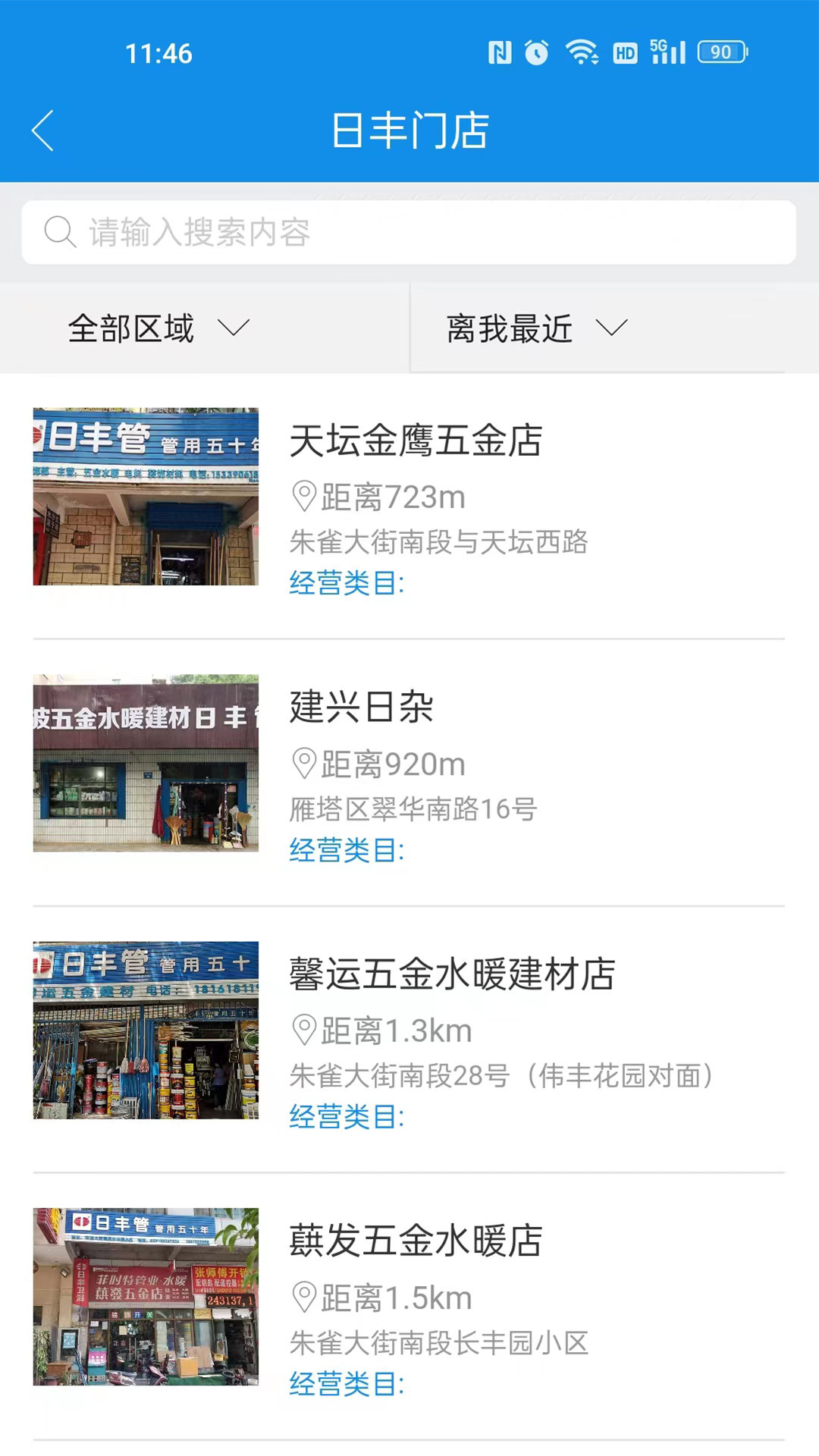Click the location pin beside 距离1.3km

pos(304,1030)
